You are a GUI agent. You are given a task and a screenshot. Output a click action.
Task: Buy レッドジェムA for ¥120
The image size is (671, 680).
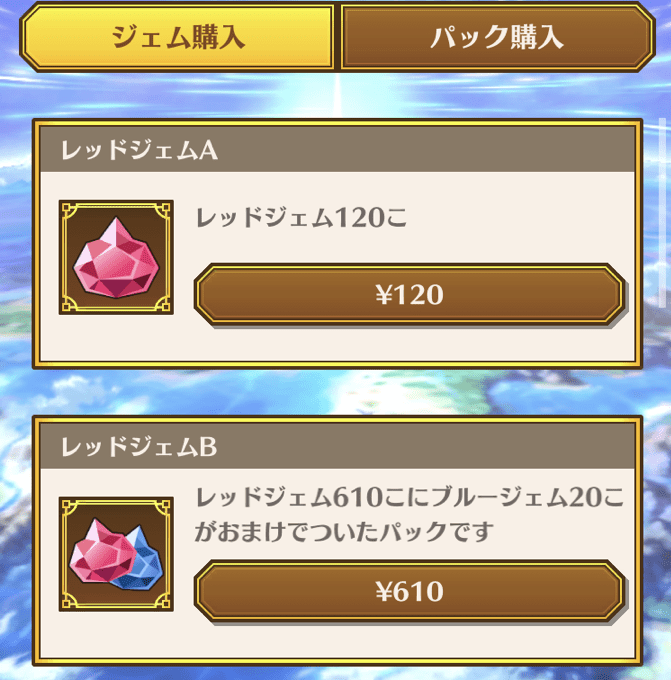[x=409, y=295]
